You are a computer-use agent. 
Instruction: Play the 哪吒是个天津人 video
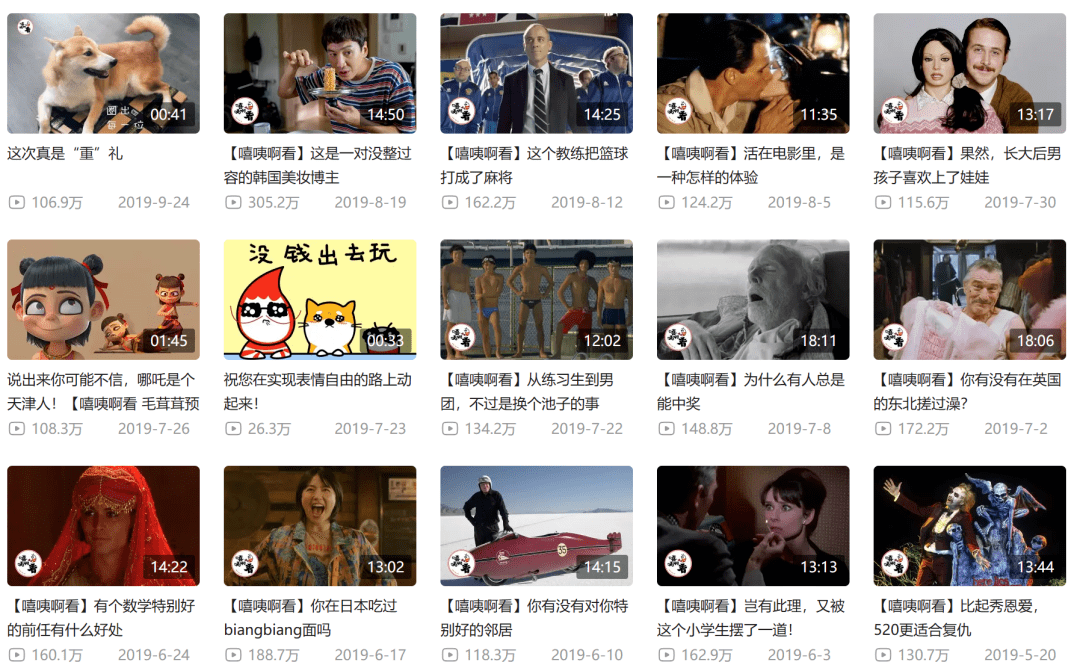[103, 299]
